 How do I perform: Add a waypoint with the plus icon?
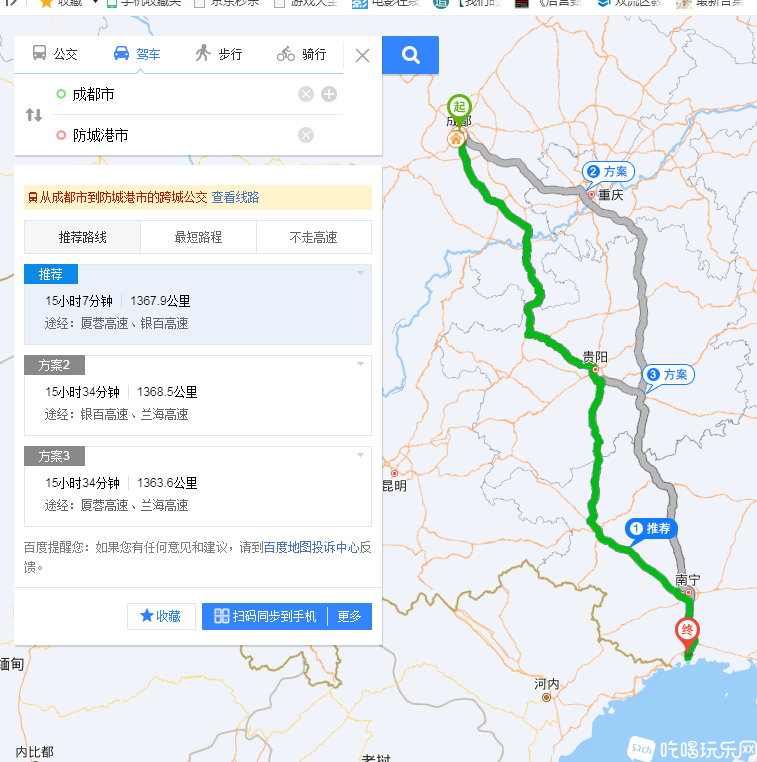click(x=329, y=95)
